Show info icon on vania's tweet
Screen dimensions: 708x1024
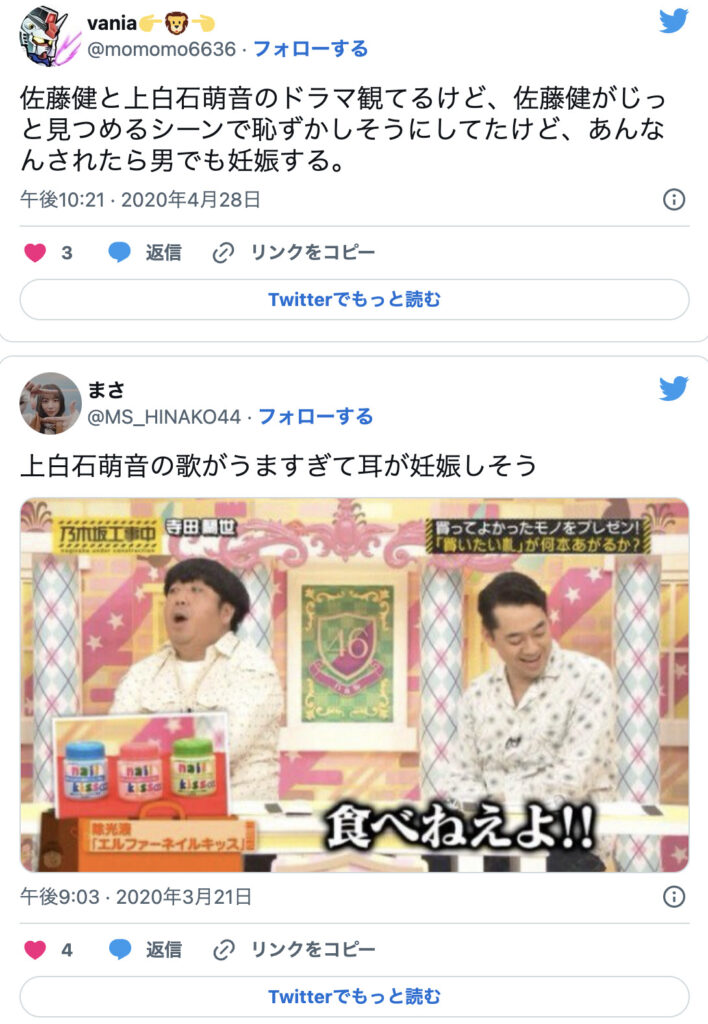pyautogui.click(x=674, y=199)
